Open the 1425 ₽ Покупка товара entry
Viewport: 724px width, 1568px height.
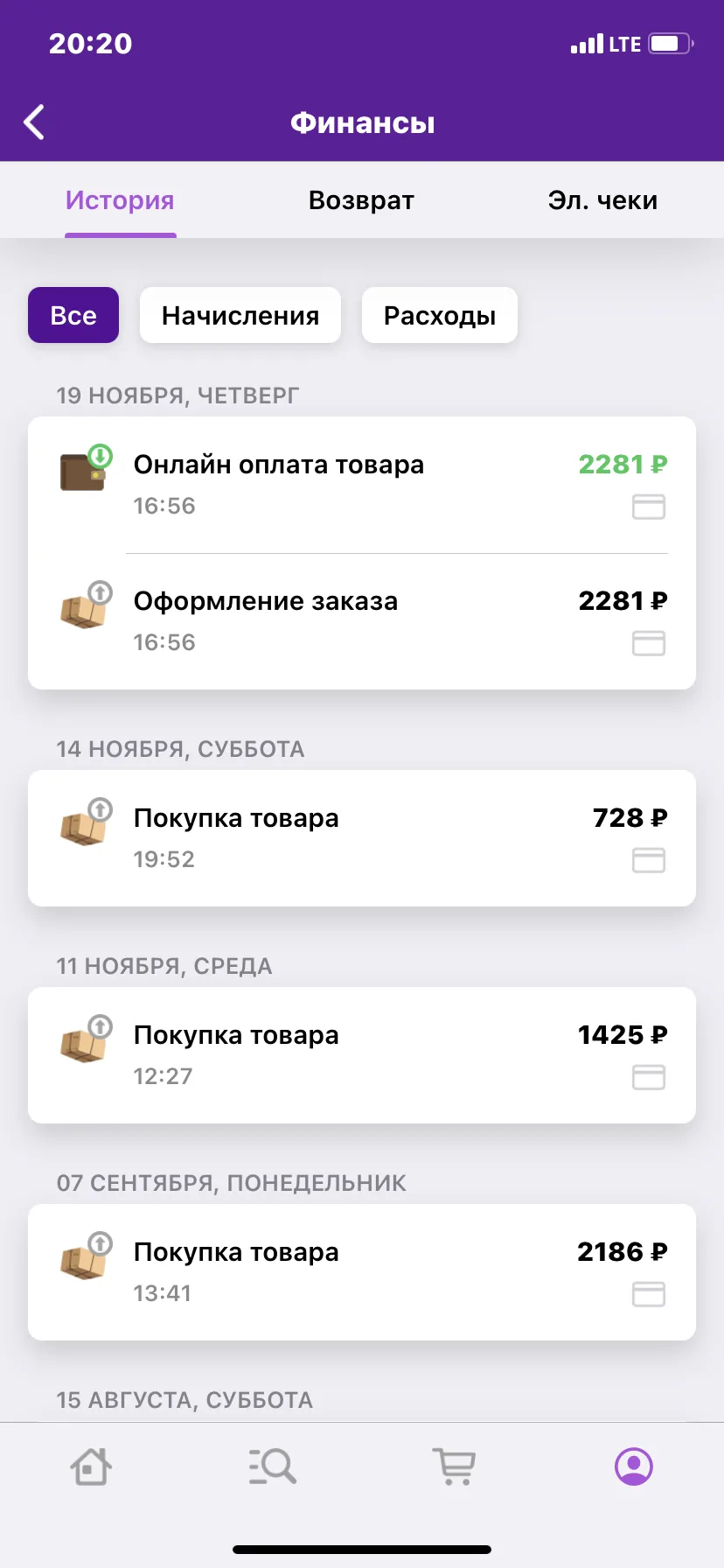362,1055
